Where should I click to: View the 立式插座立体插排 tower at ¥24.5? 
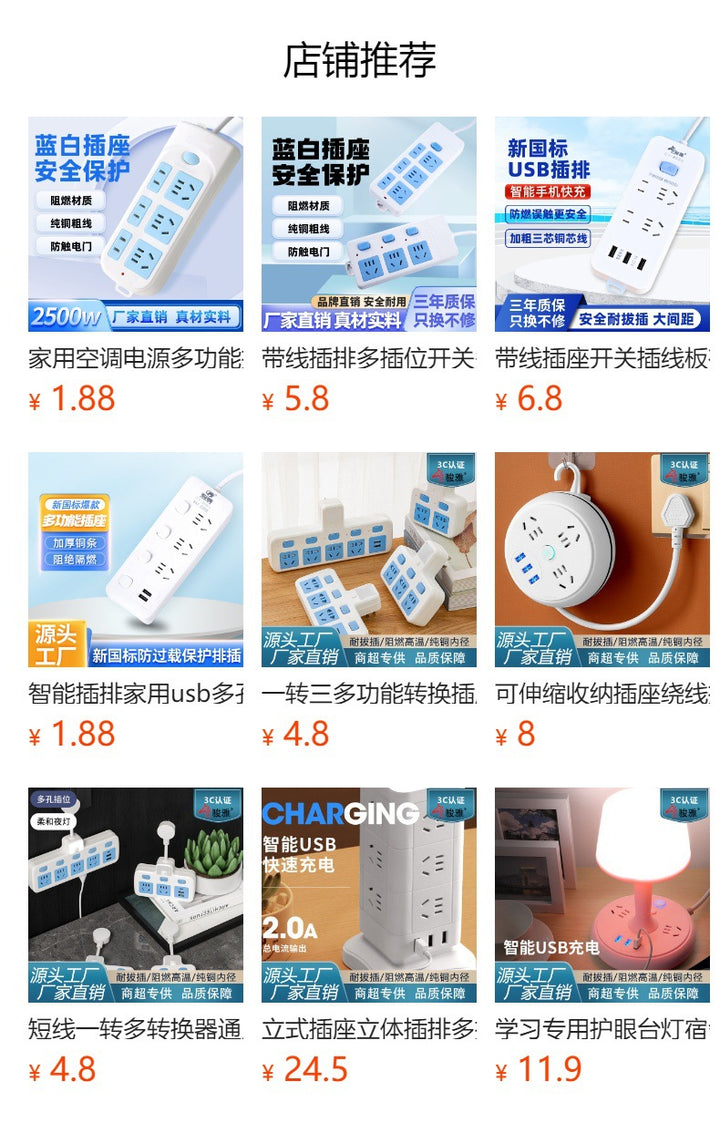click(x=368, y=895)
